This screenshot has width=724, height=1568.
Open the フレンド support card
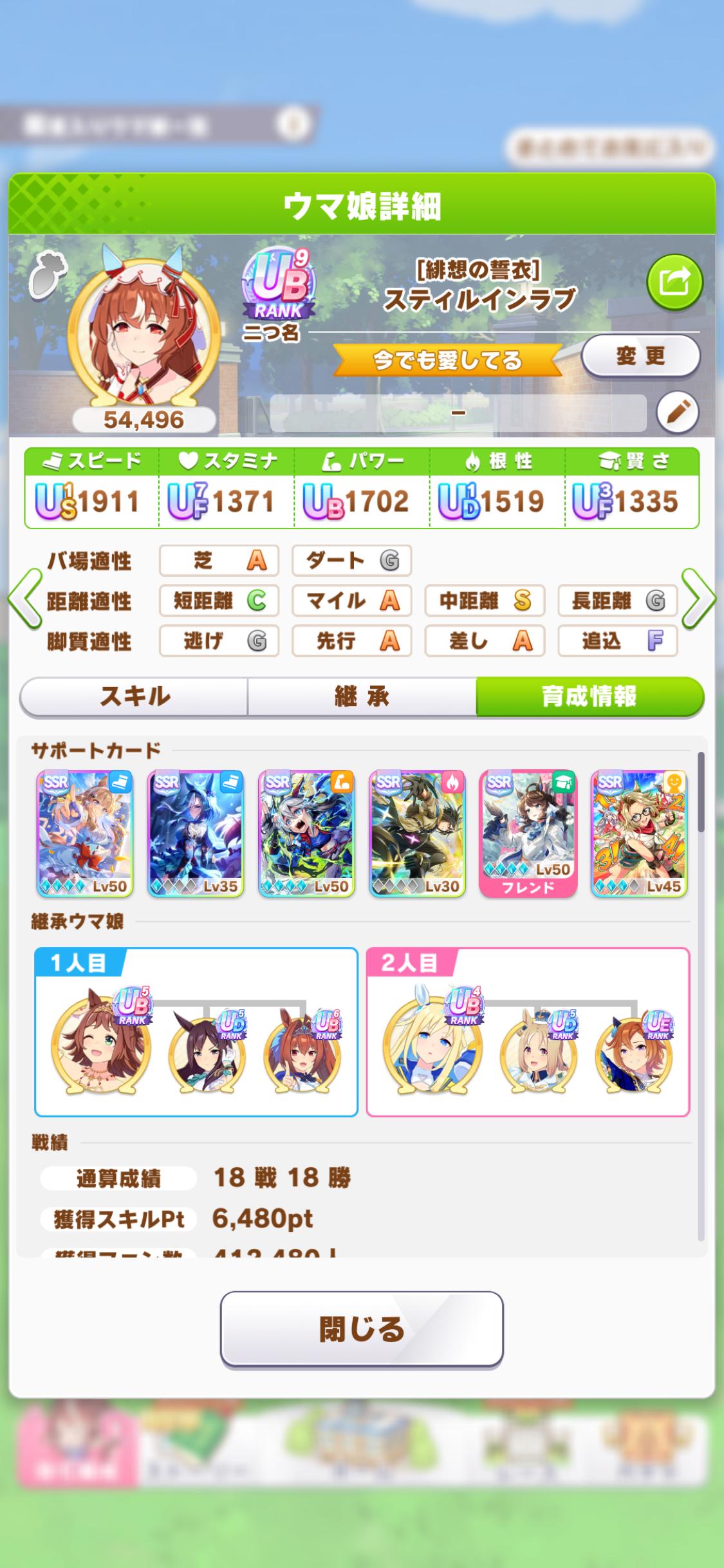(528, 834)
